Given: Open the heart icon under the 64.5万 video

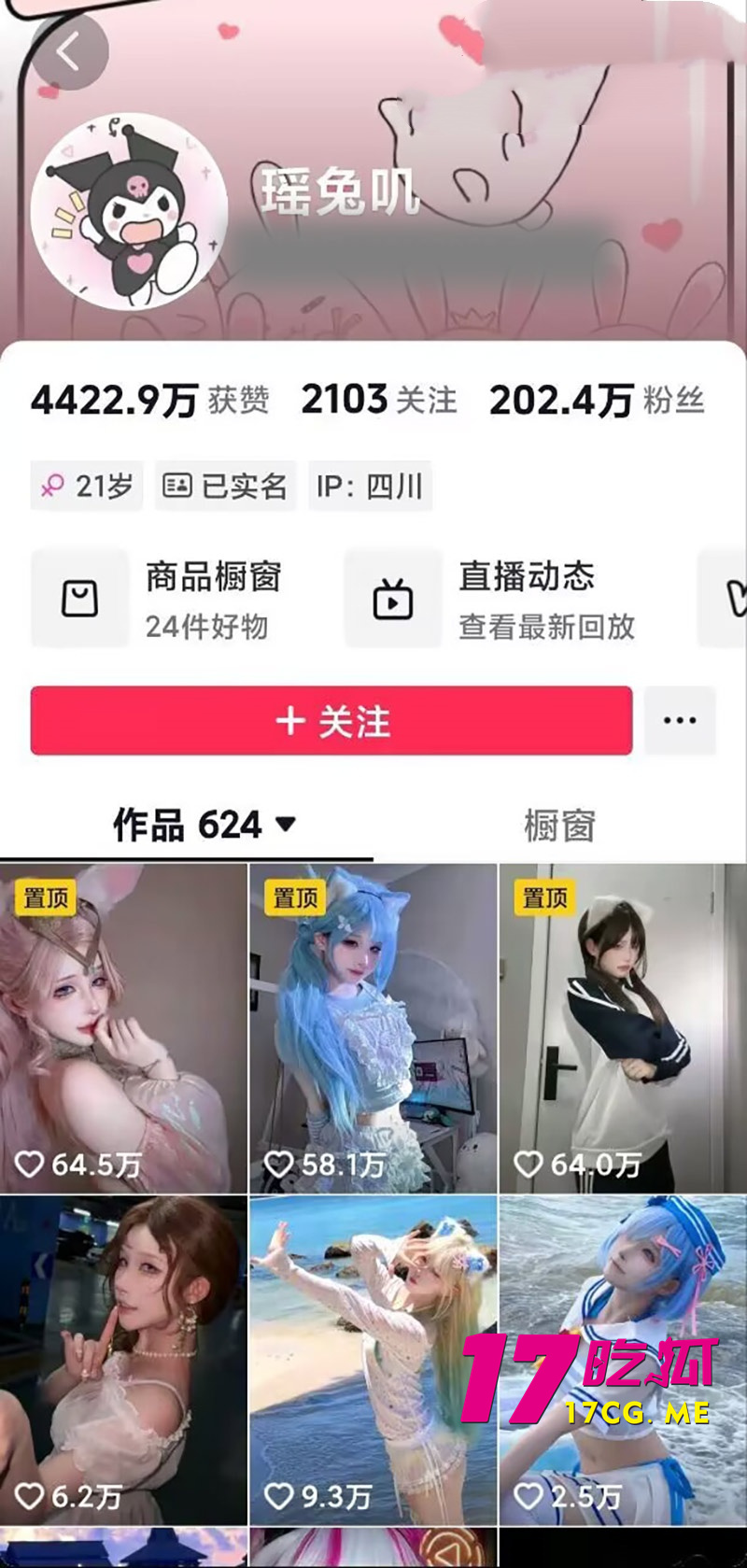Looking at the screenshot, I should tap(30, 1165).
